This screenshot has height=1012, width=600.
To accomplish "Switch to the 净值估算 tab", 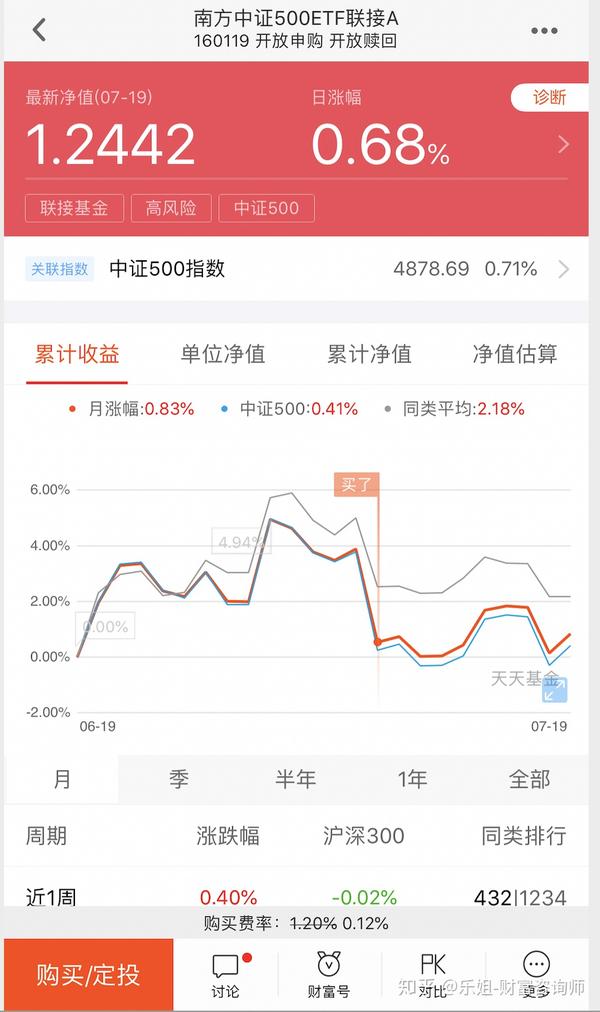I will click(x=515, y=354).
